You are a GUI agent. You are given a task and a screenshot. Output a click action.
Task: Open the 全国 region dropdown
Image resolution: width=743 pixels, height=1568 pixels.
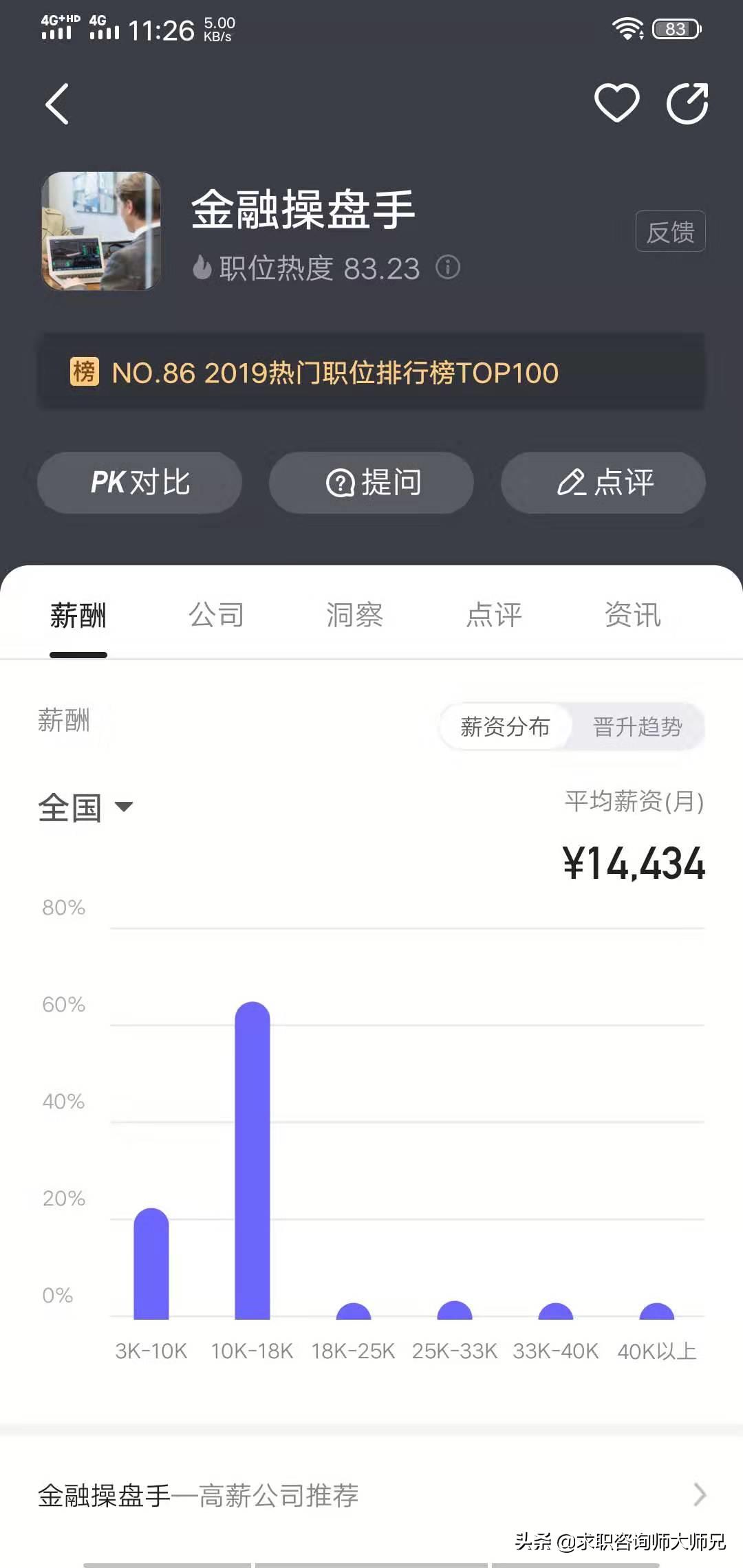tap(69, 807)
